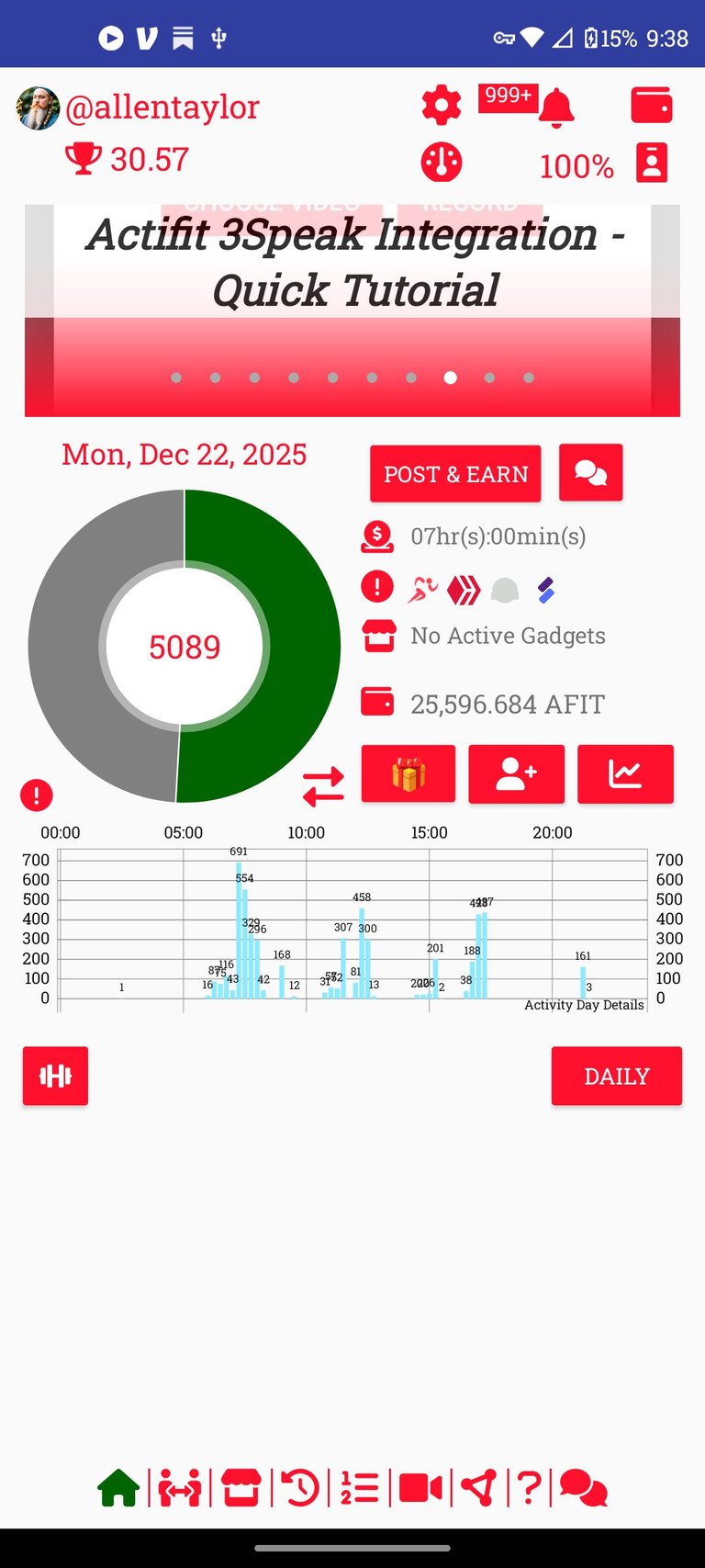705x1568 pixels.
Task: Open the video camera tab
Action: (420, 1487)
